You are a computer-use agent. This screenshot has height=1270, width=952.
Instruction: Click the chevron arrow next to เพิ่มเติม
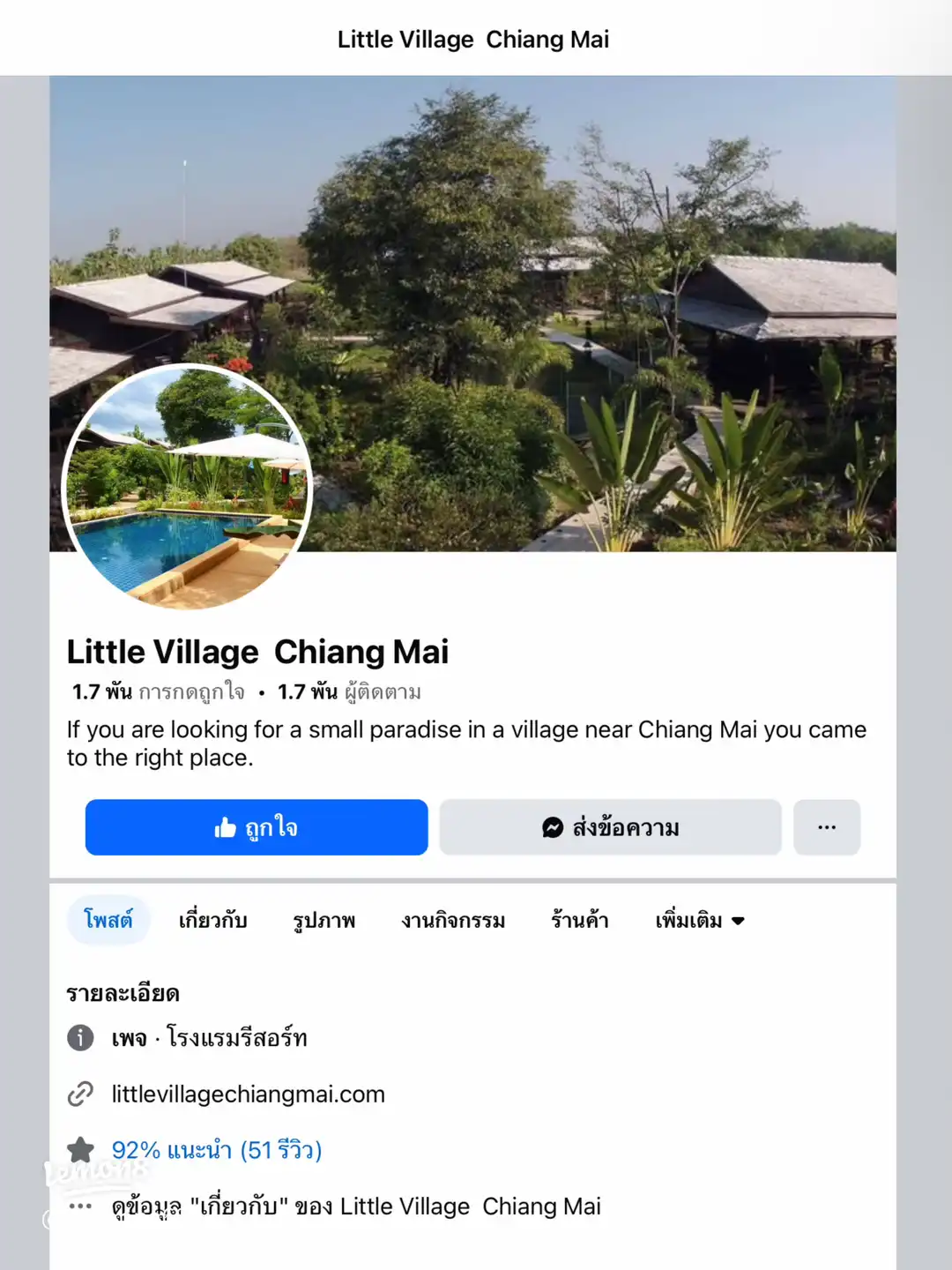739,920
